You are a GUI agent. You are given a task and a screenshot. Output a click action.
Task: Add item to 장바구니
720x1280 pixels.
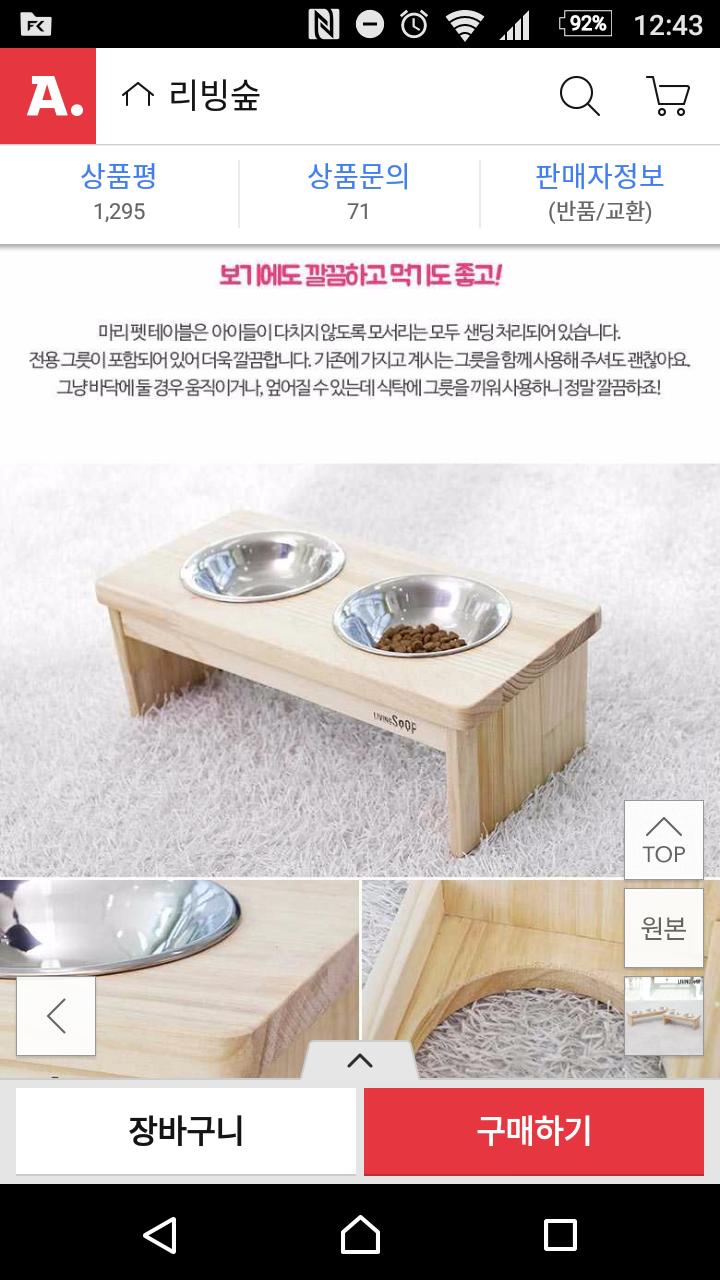point(186,1131)
